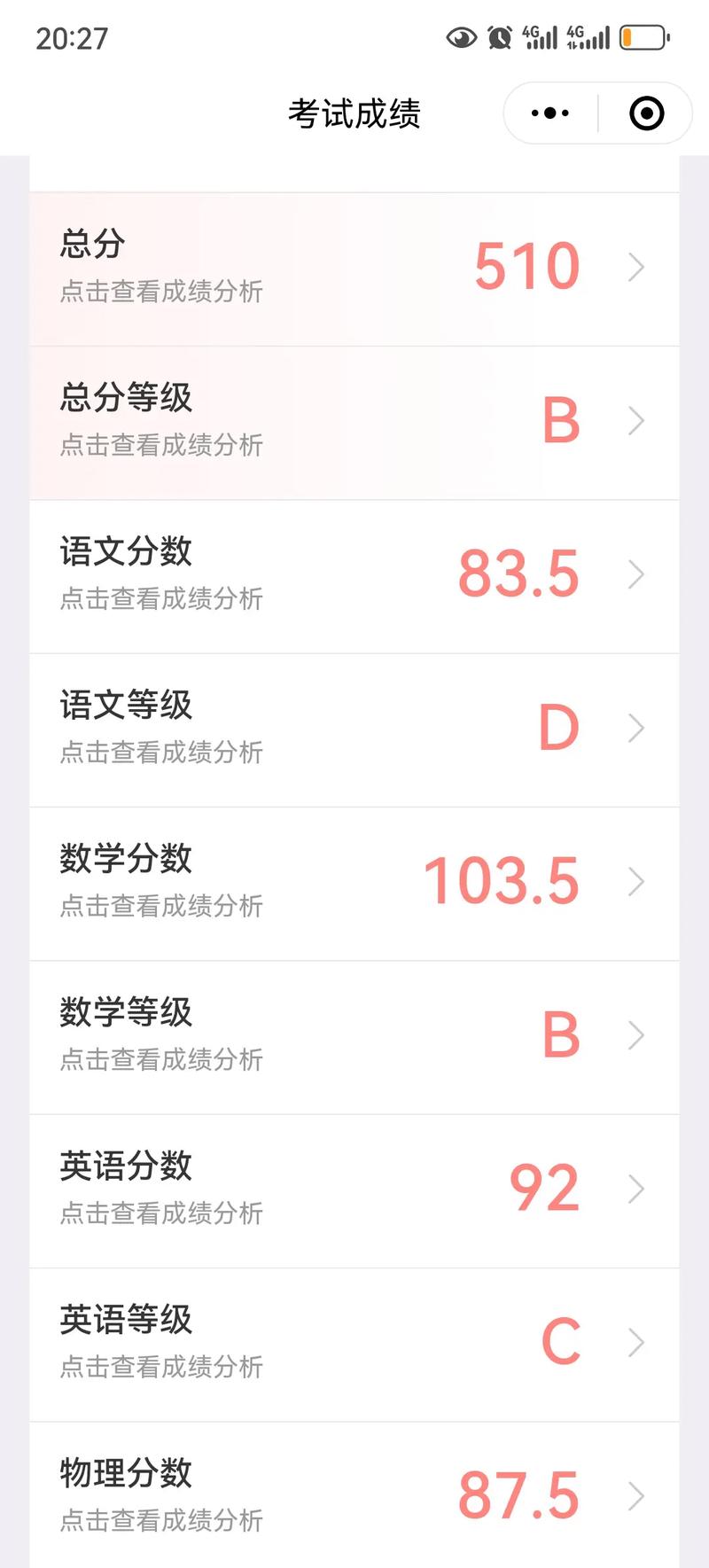This screenshot has width=709, height=1568.
Task: Tap the 考试成绩 title
Action: pos(354,113)
